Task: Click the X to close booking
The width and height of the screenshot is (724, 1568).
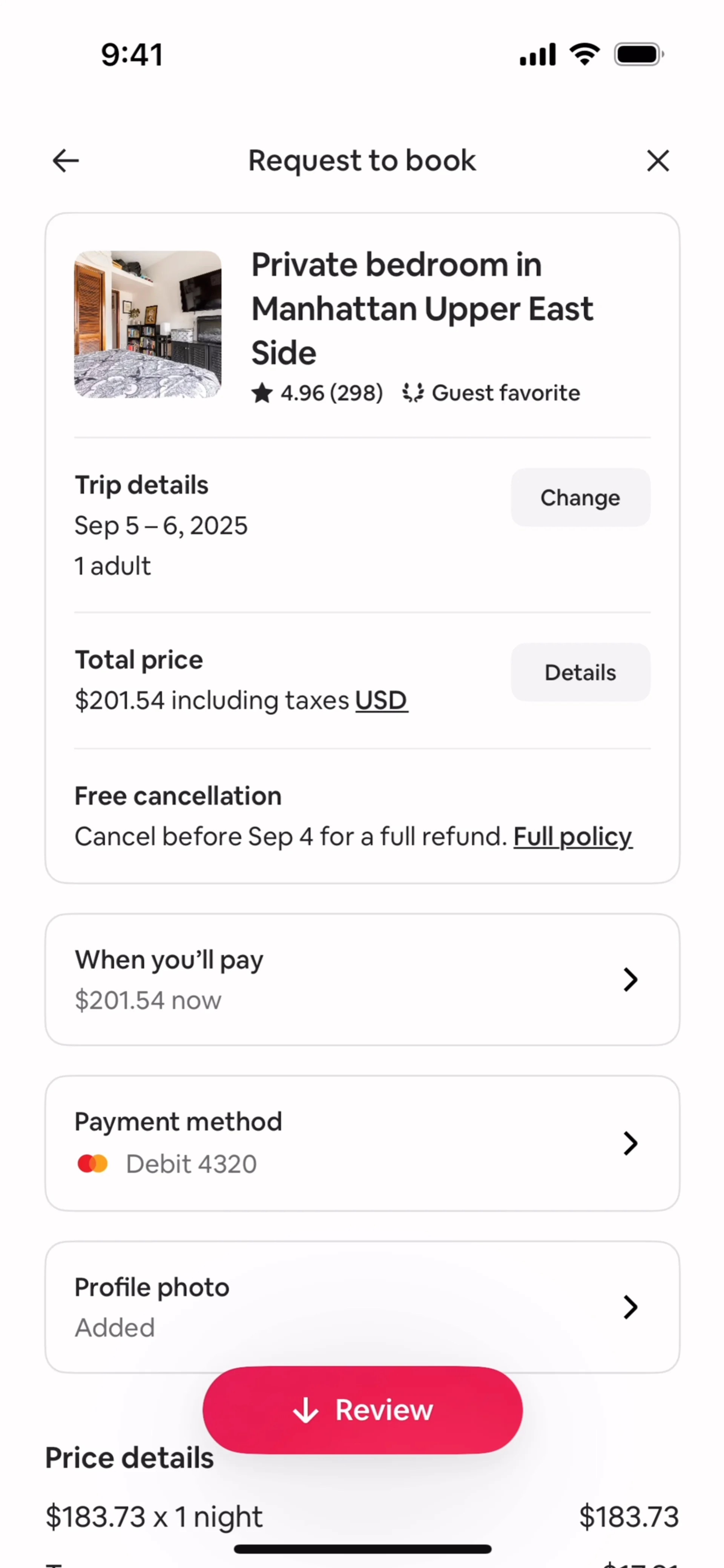Action: click(658, 161)
